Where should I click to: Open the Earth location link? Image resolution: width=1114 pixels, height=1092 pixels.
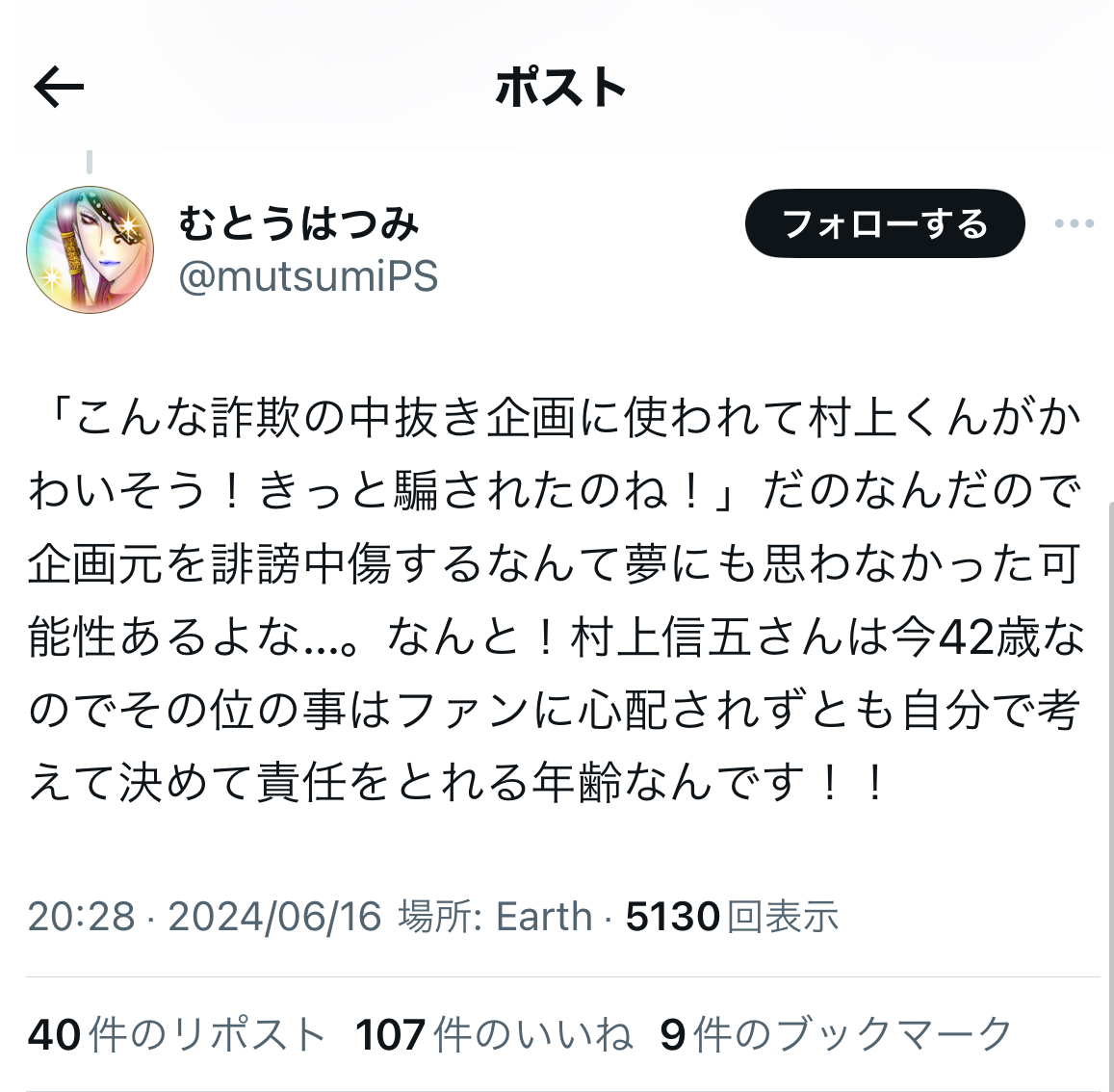543,917
